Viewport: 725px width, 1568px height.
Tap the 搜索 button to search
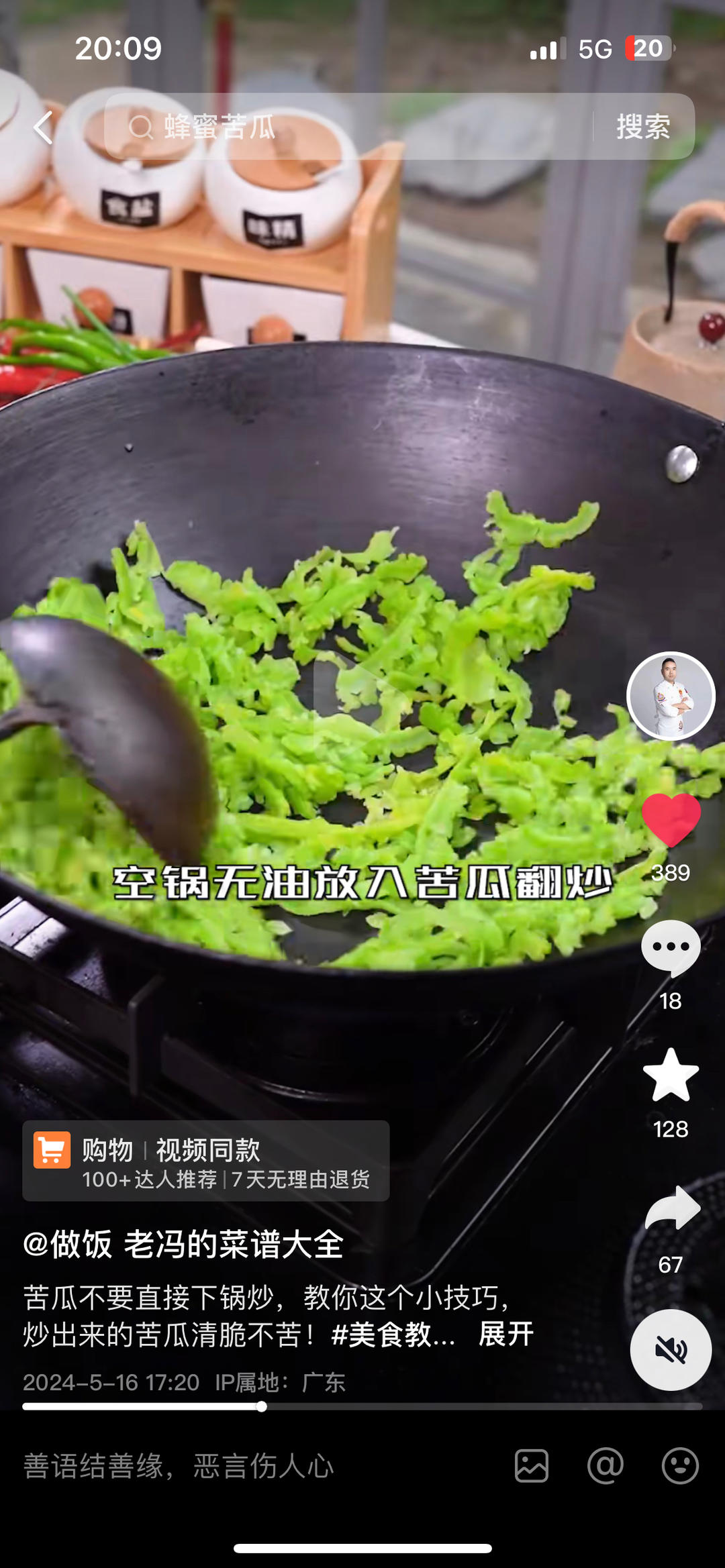[645, 127]
